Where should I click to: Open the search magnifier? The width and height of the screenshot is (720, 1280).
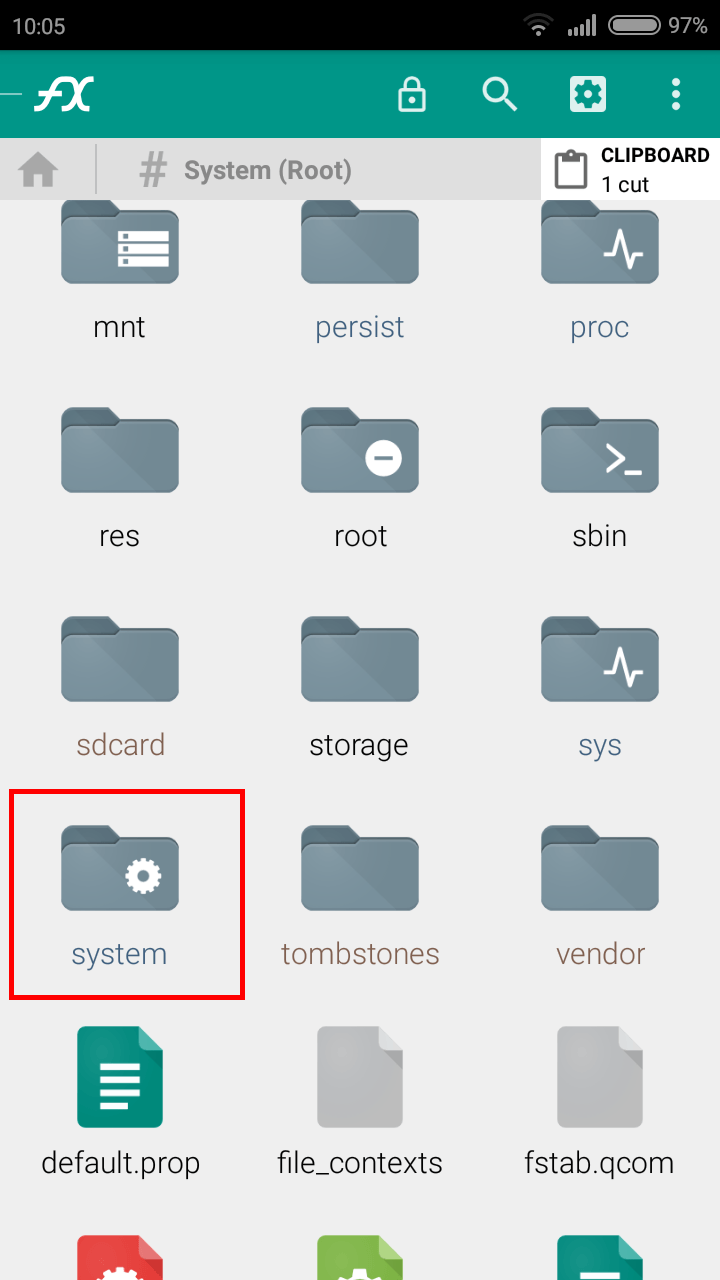[x=499, y=95]
